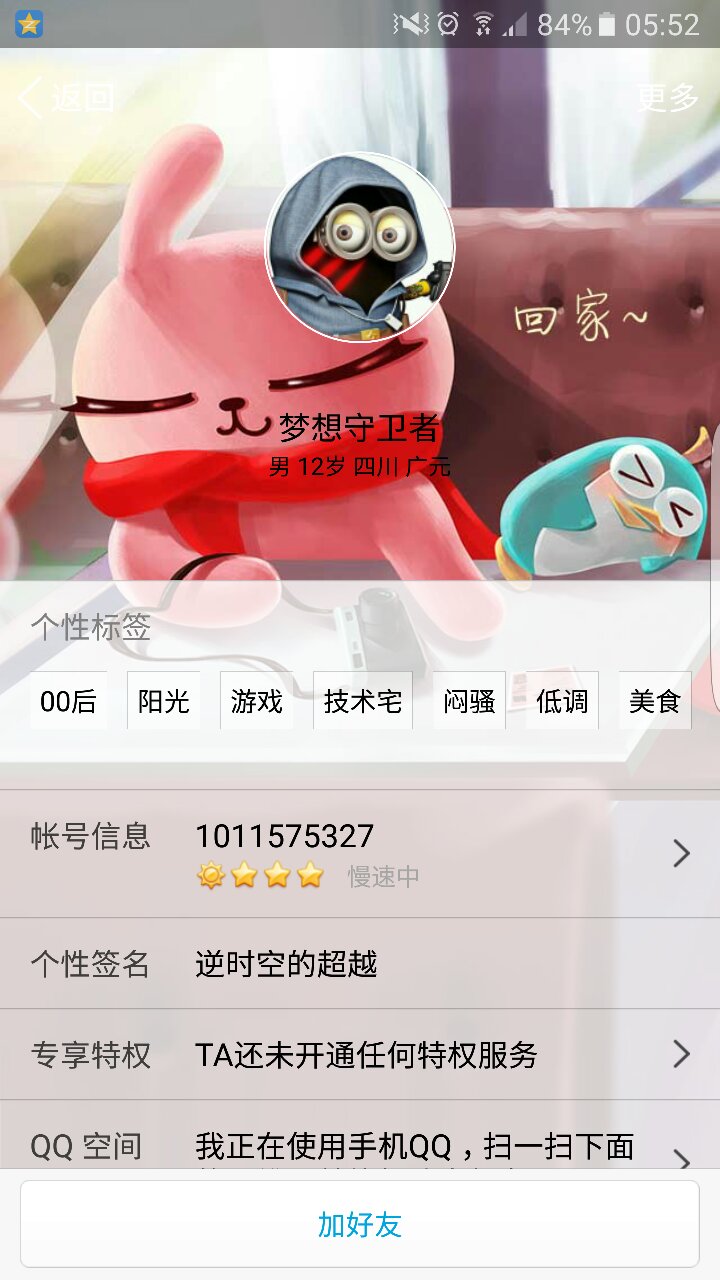The width and height of the screenshot is (720, 1280).
Task: Open 帐号信息 account details row
Action: [x=360, y=853]
